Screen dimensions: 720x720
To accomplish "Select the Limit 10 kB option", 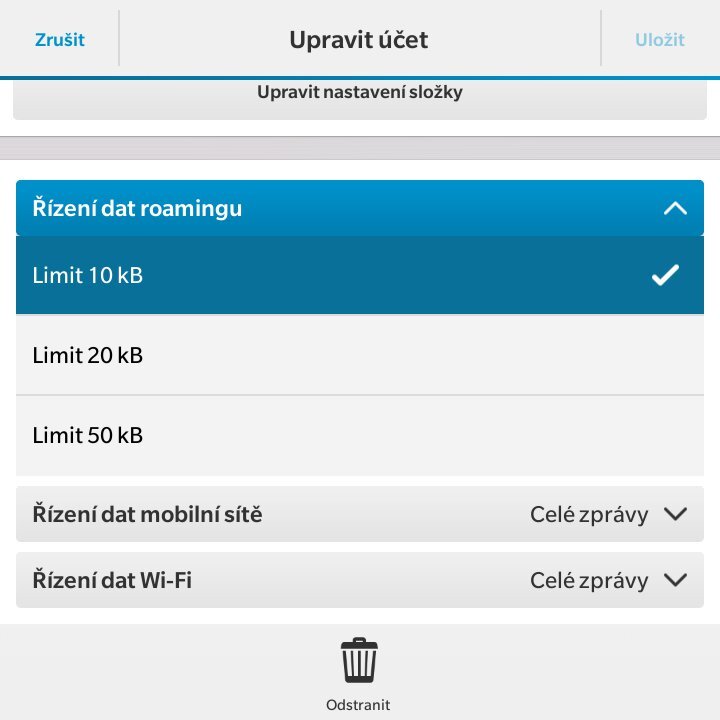I will [x=360, y=275].
